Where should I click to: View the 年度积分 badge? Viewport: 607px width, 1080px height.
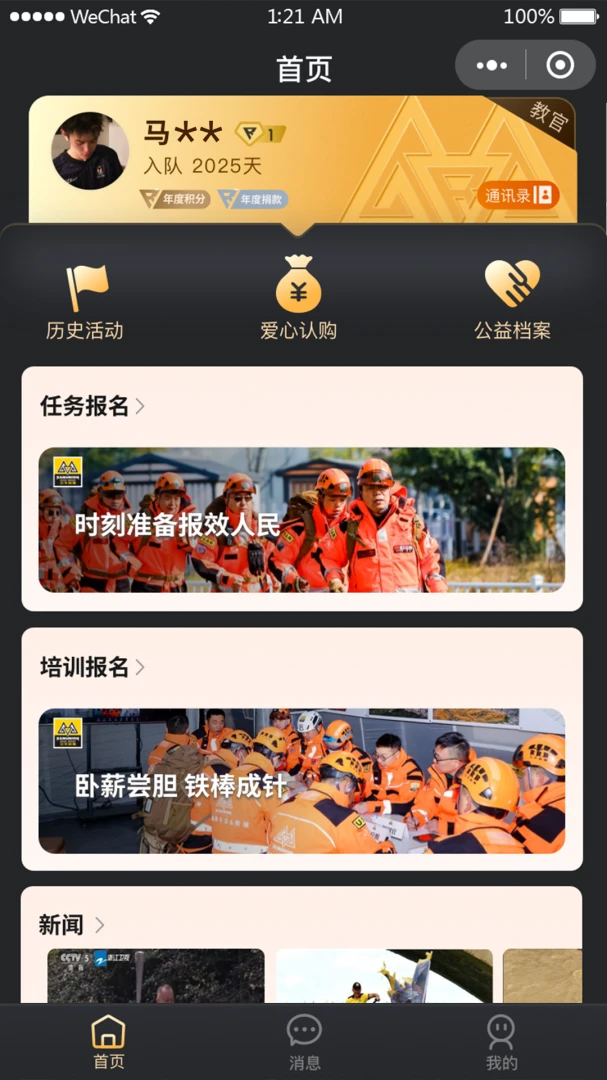point(175,200)
